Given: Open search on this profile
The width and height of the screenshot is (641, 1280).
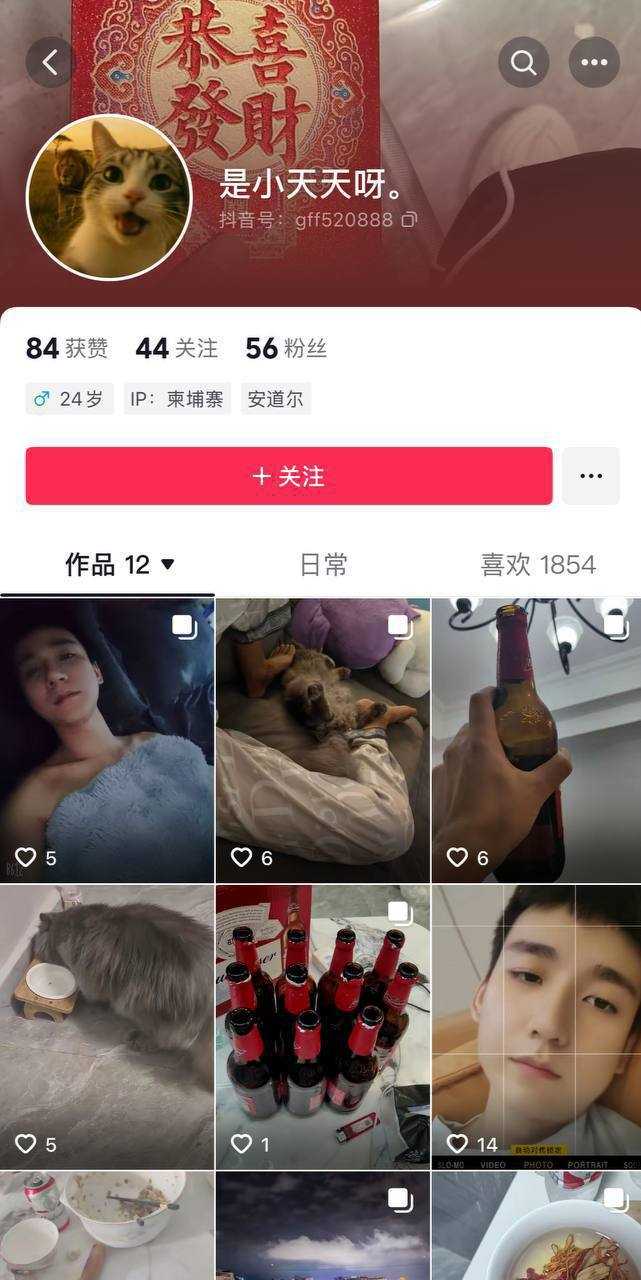Looking at the screenshot, I should [x=523, y=62].
